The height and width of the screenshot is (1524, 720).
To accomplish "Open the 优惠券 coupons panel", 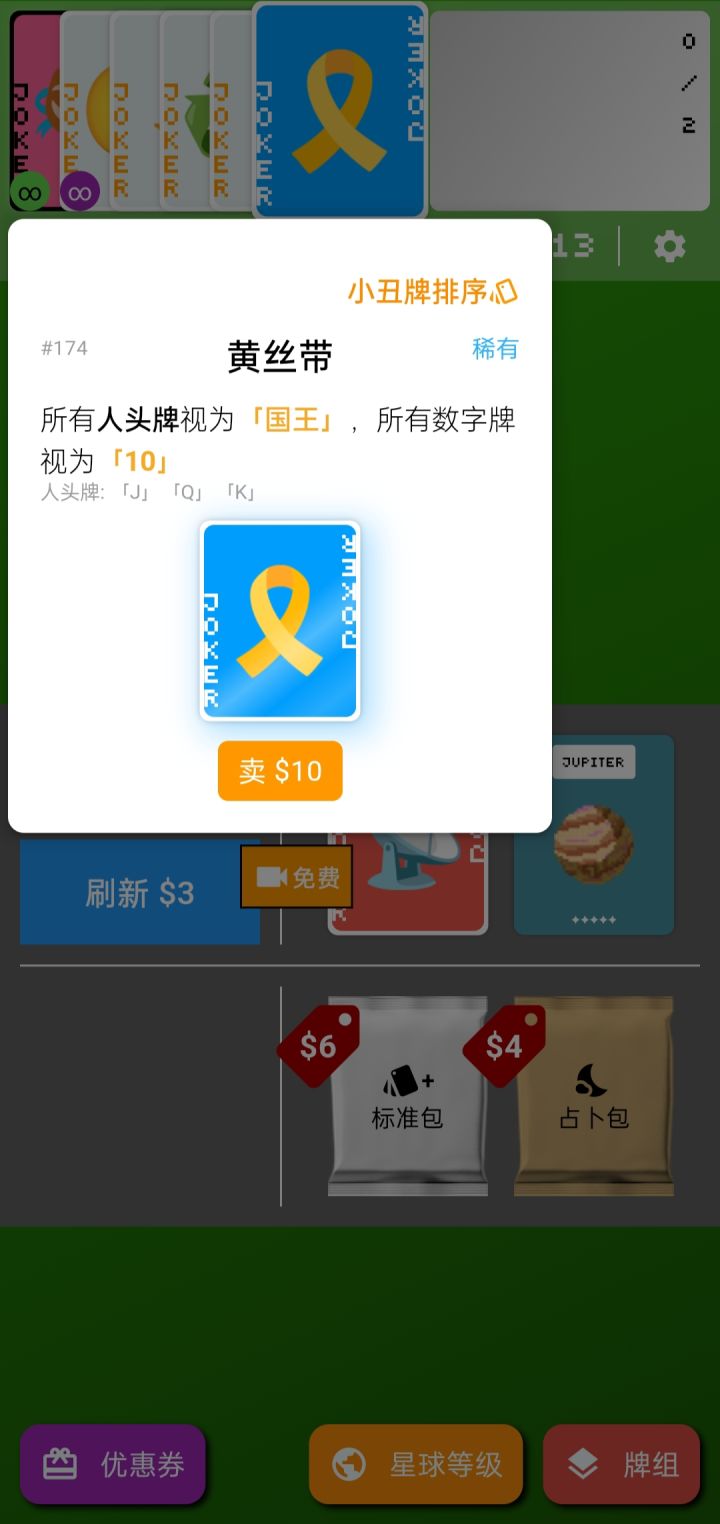I will [x=113, y=1462].
